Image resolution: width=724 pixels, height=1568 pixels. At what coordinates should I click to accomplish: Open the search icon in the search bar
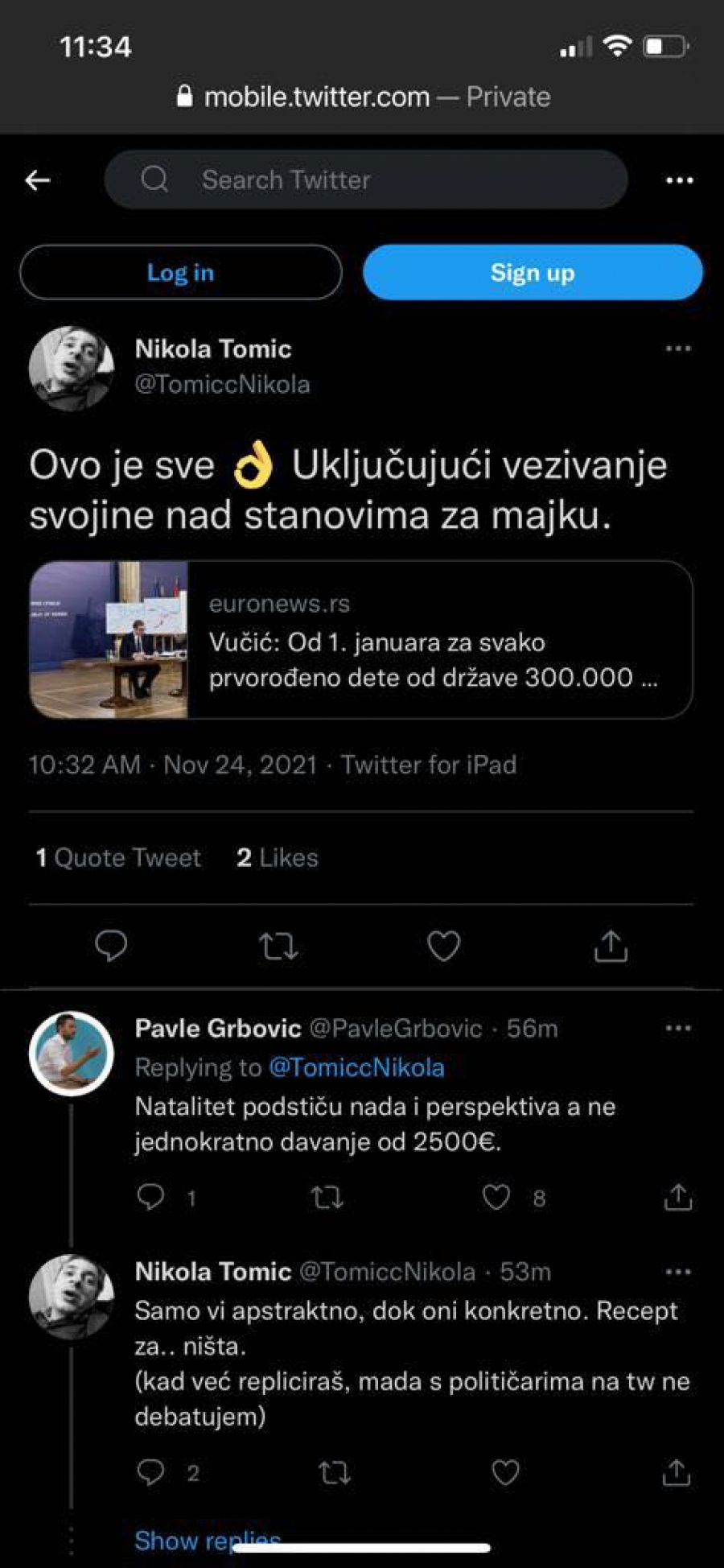(x=156, y=179)
